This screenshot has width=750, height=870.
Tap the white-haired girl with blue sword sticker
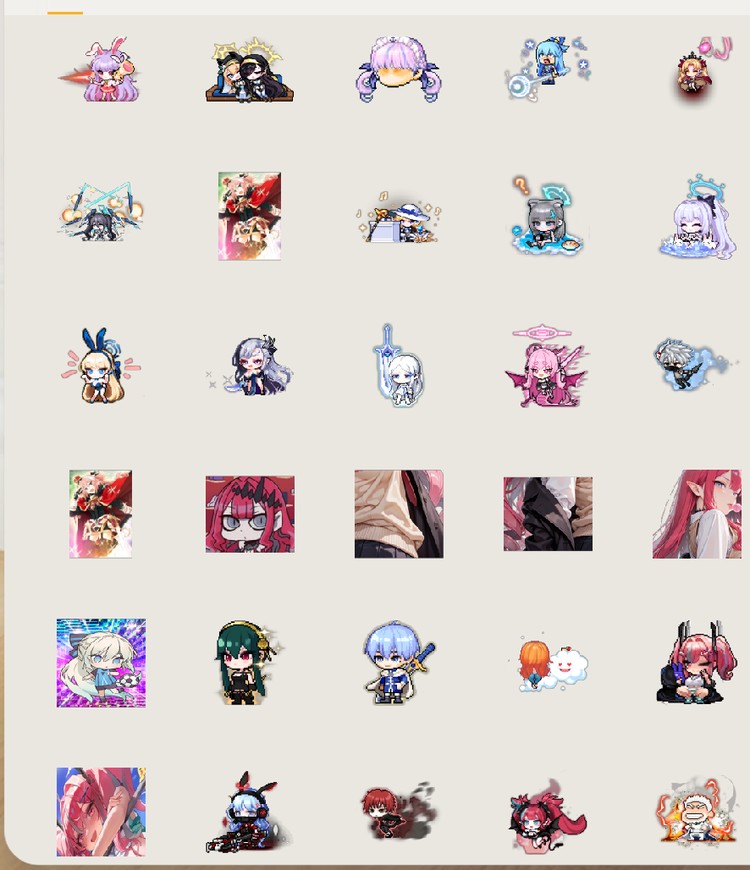tap(398, 366)
